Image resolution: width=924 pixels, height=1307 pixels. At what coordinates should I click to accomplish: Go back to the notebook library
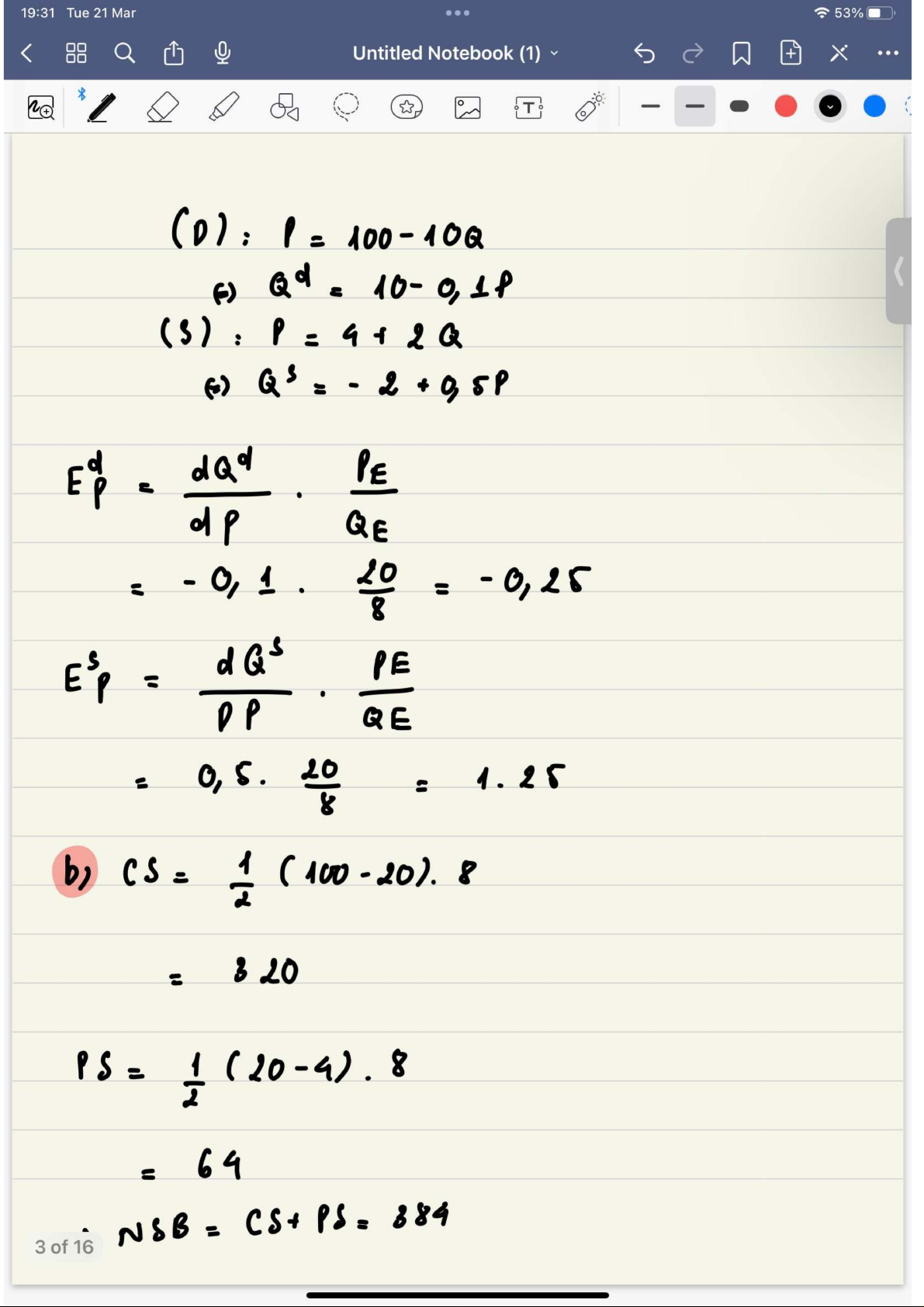tap(26, 54)
